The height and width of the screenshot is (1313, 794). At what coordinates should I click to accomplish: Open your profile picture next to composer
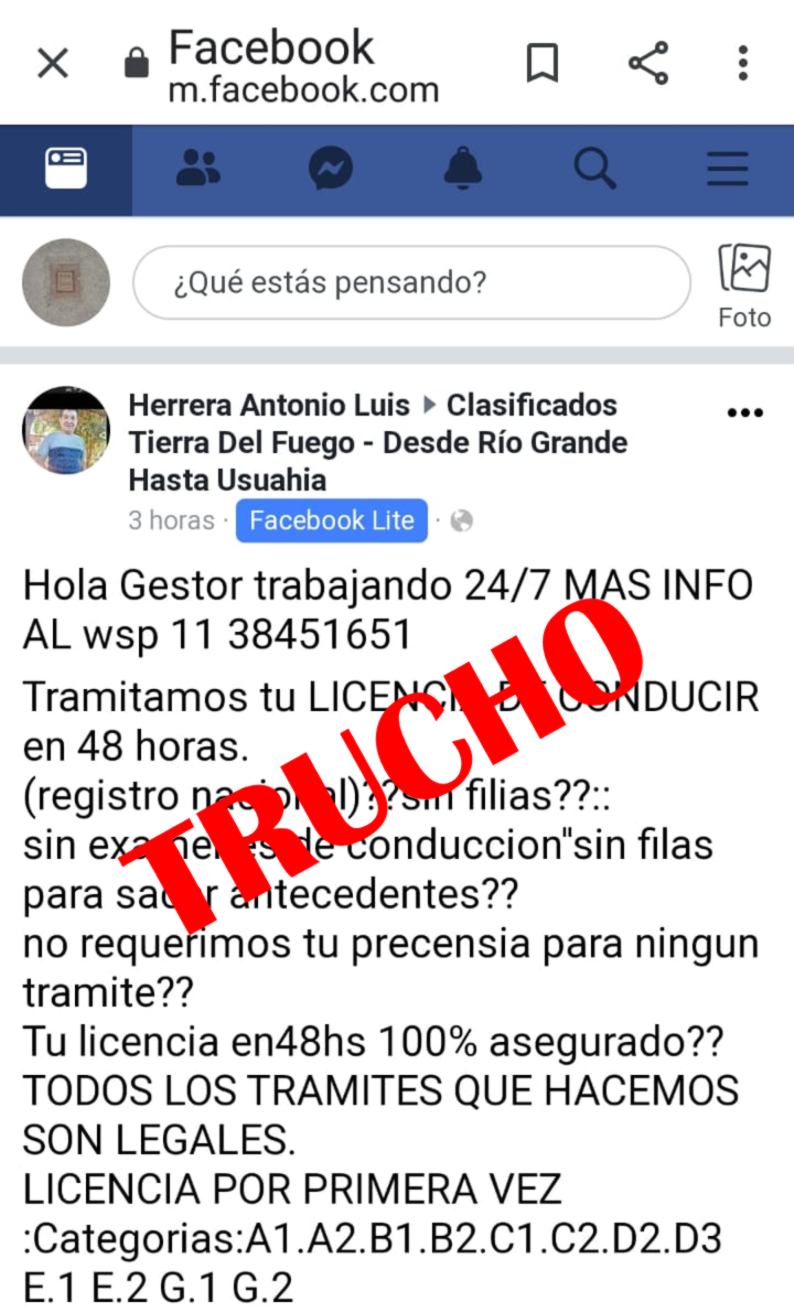tap(66, 282)
